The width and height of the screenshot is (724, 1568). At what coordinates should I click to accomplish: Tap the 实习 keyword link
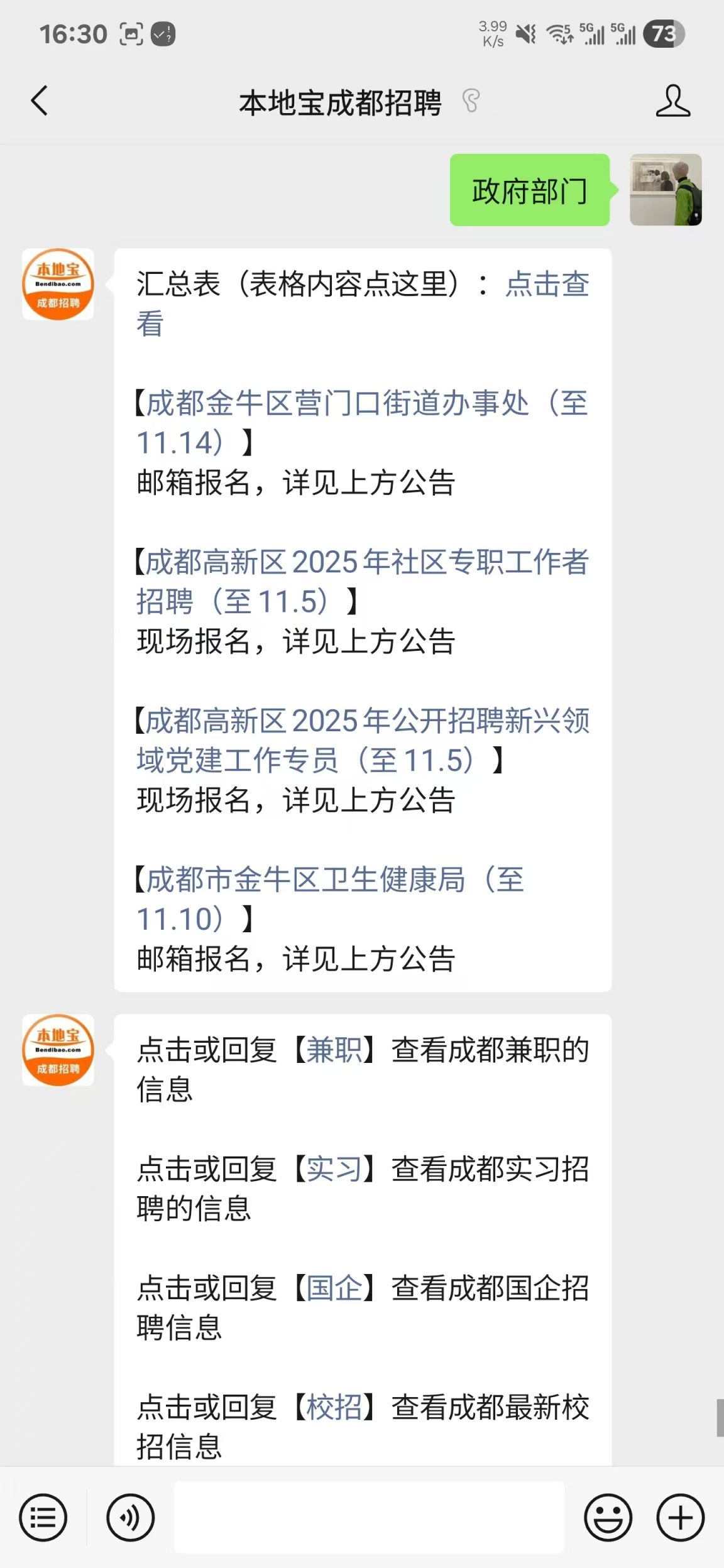click(334, 1170)
